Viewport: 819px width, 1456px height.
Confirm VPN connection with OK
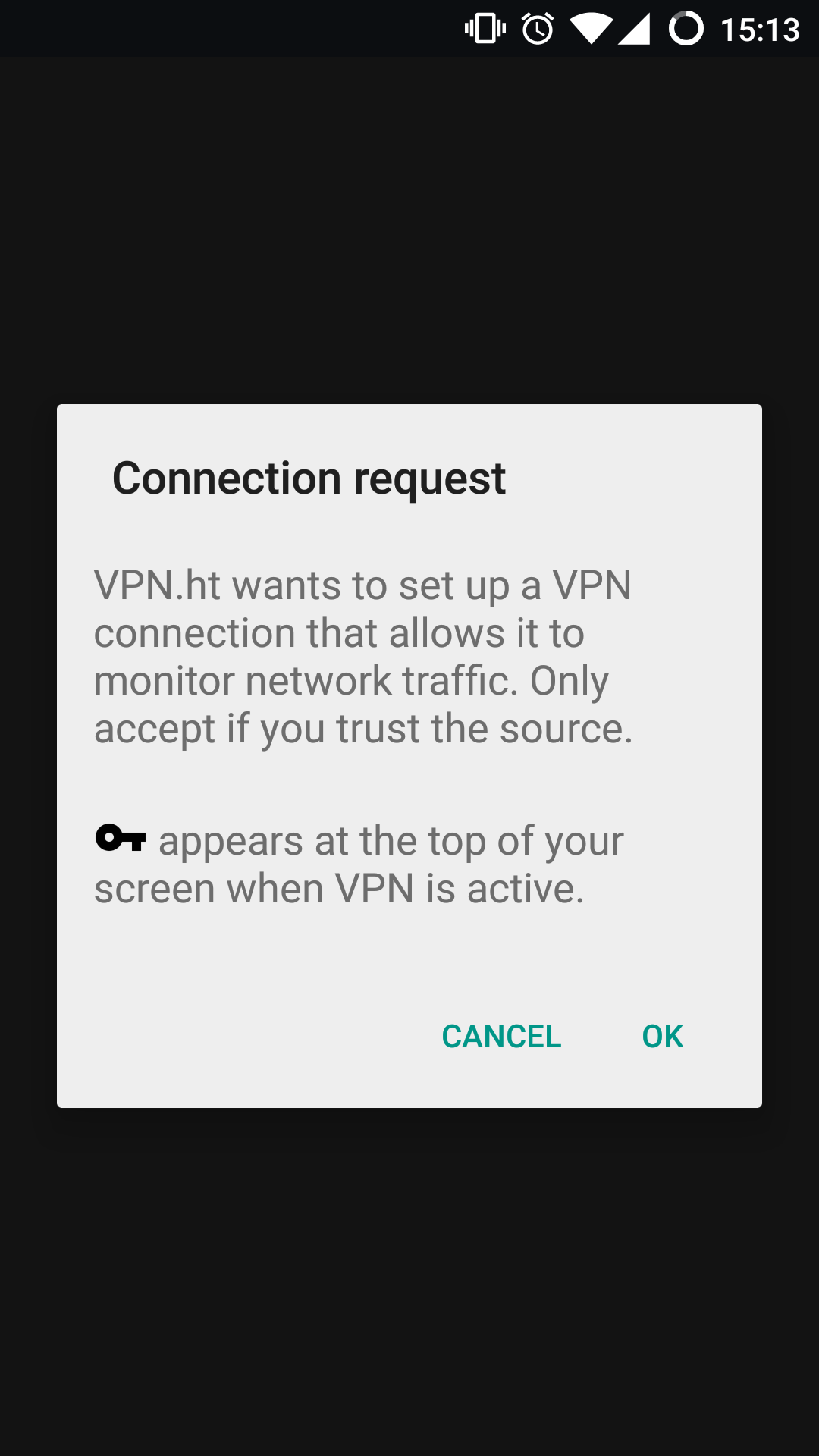point(662,1036)
